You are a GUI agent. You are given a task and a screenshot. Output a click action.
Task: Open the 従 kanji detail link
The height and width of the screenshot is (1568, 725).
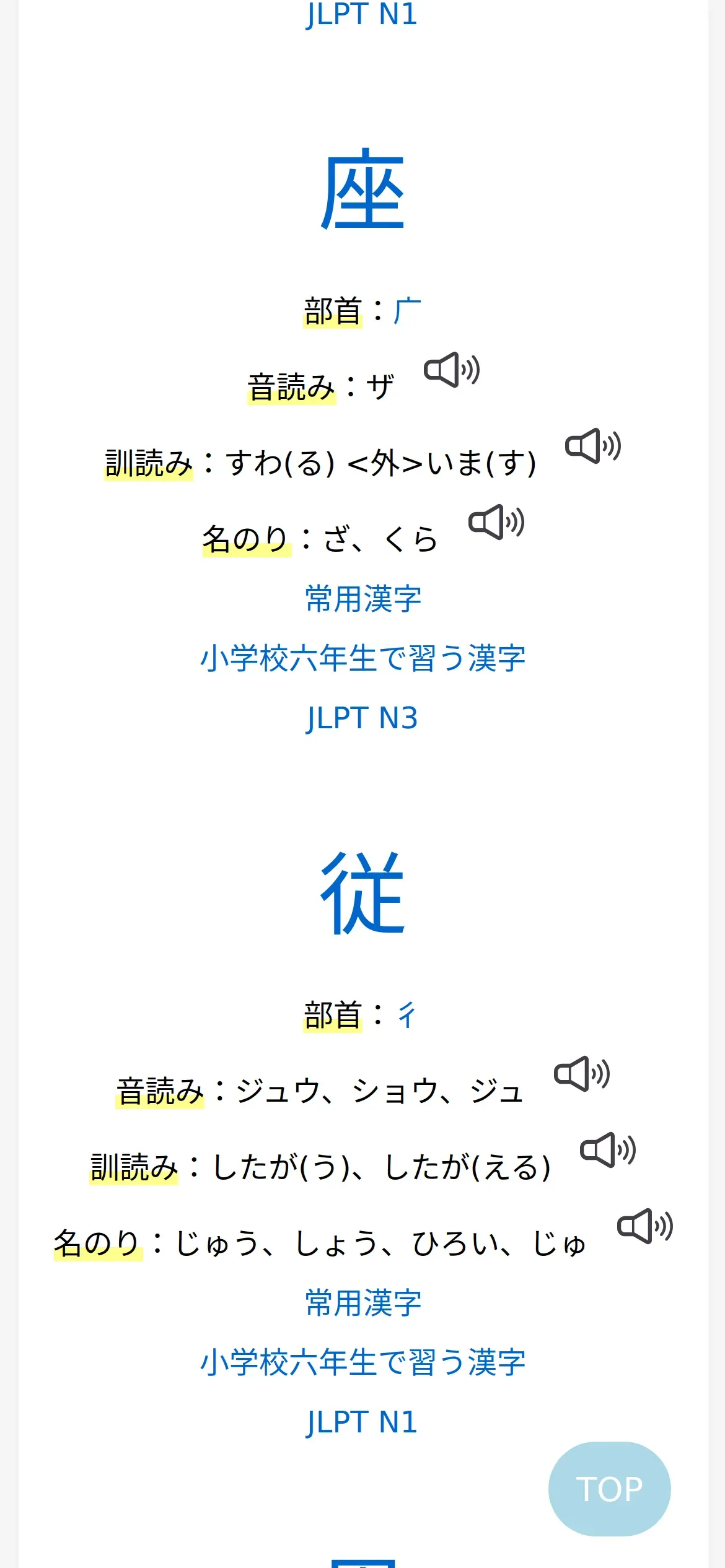tap(362, 894)
